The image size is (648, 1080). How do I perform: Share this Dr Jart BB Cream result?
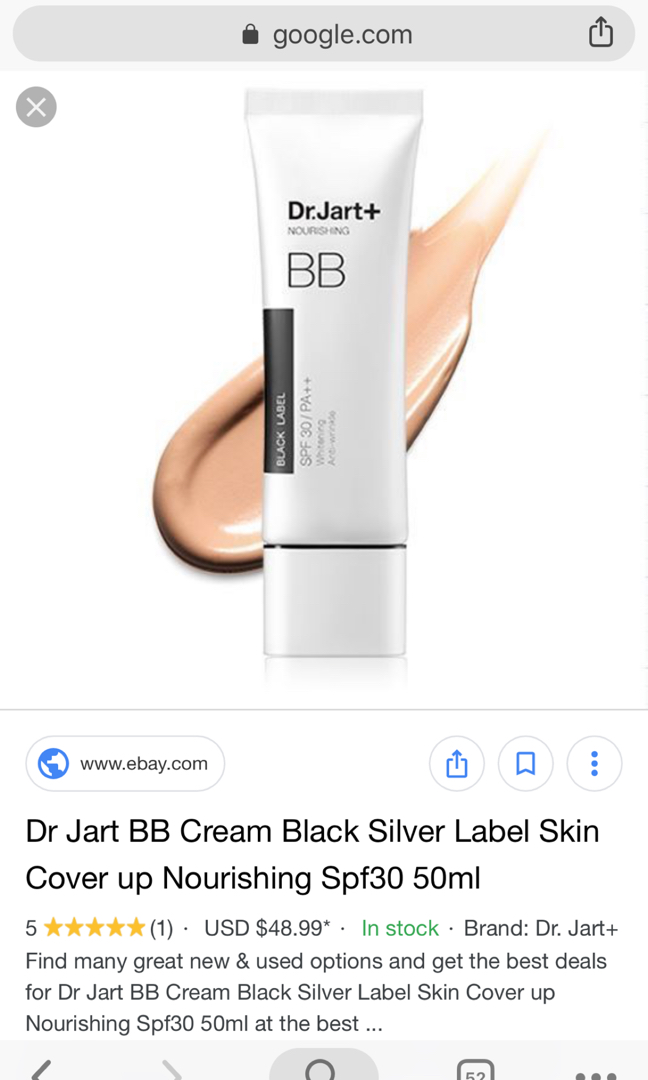(x=457, y=765)
